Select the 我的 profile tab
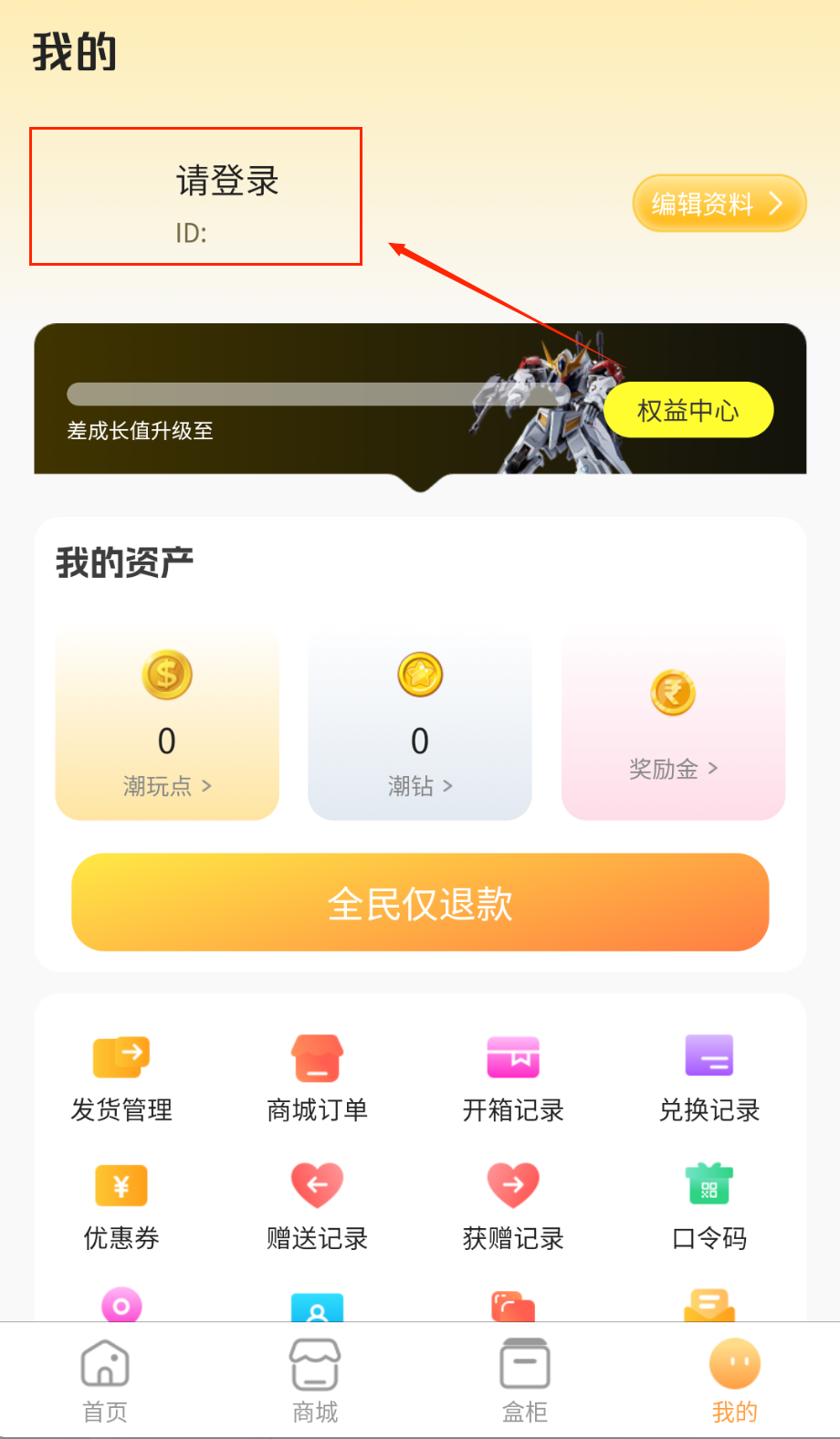This screenshot has height=1439, width=840. (735, 1381)
